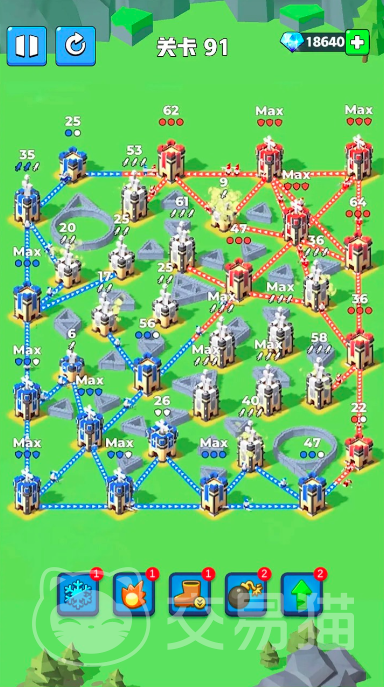The height and width of the screenshot is (687, 384).
Task: Select the red tower showing 22
Action: [359, 451]
